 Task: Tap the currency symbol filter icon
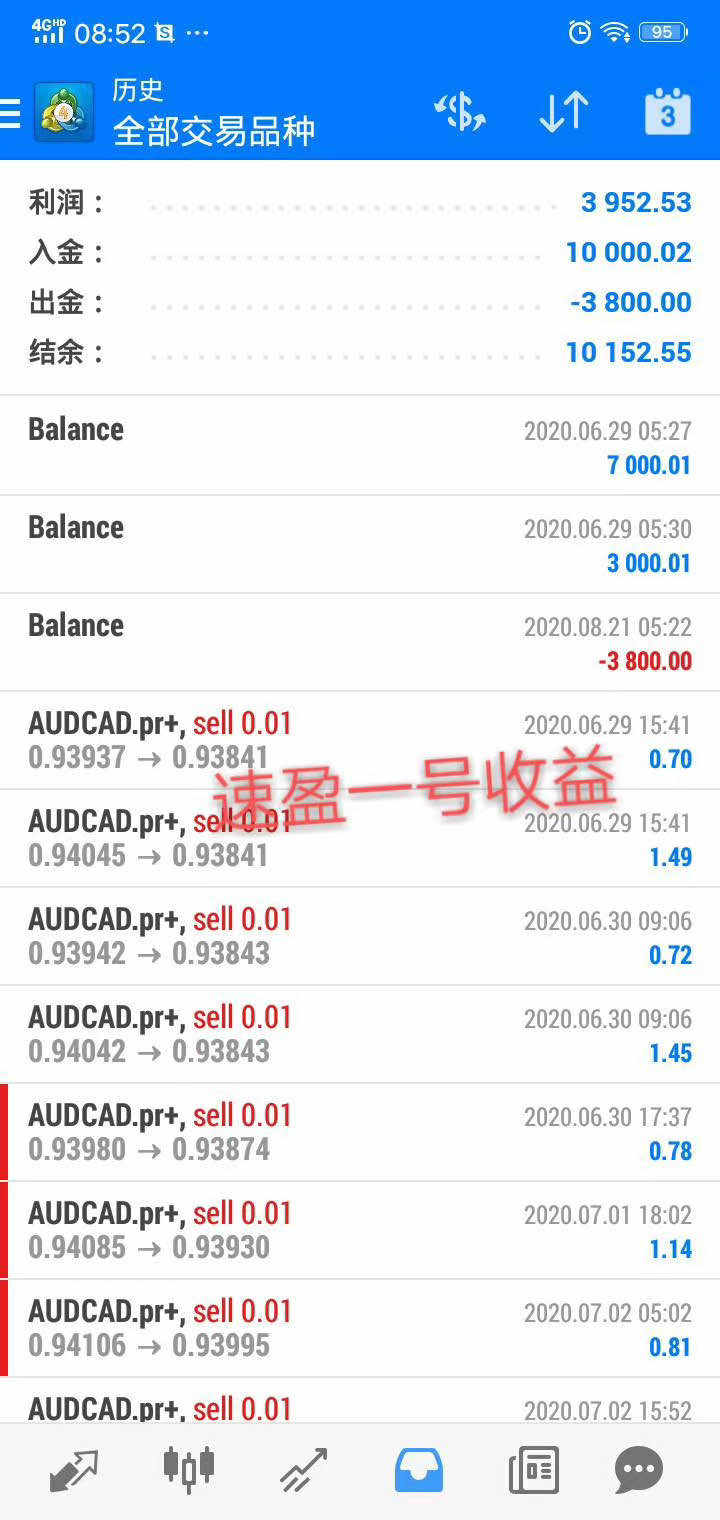click(x=459, y=111)
